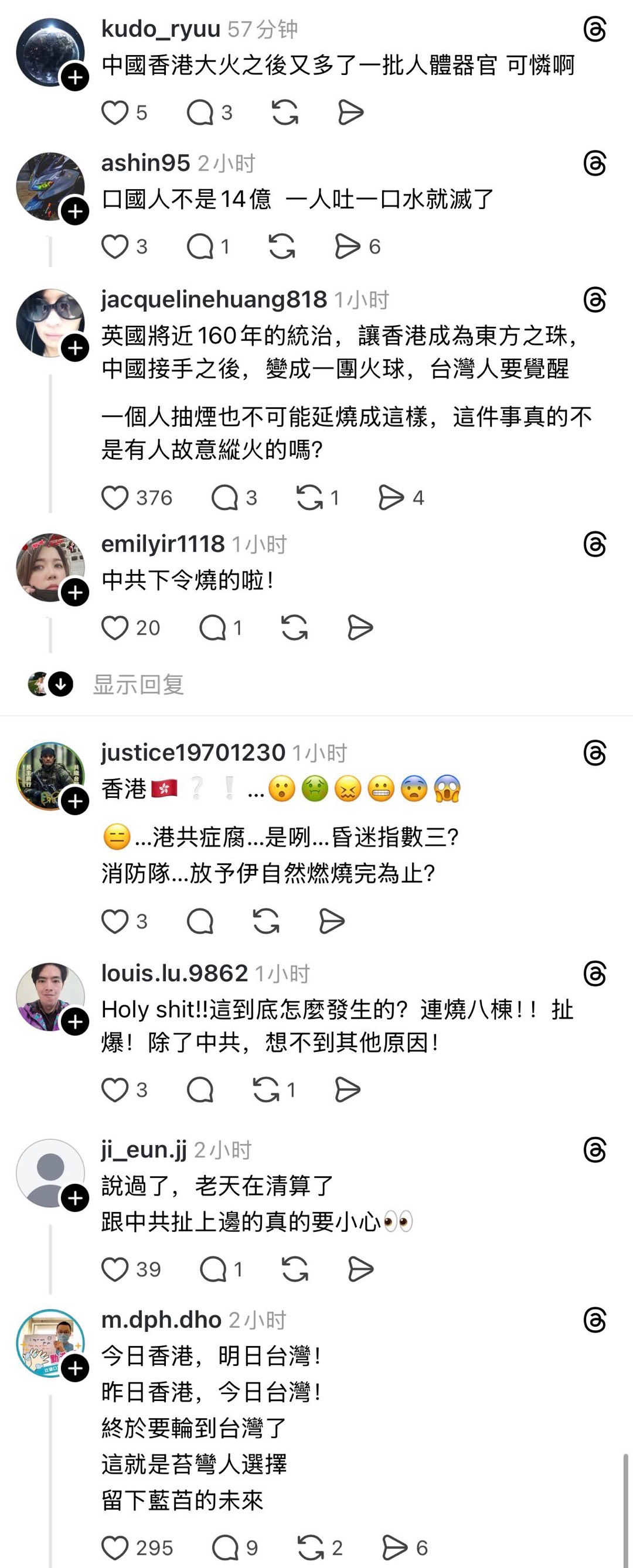633x1568 pixels.
Task: Repost louis.lu.9862's post
Action: (266, 1089)
